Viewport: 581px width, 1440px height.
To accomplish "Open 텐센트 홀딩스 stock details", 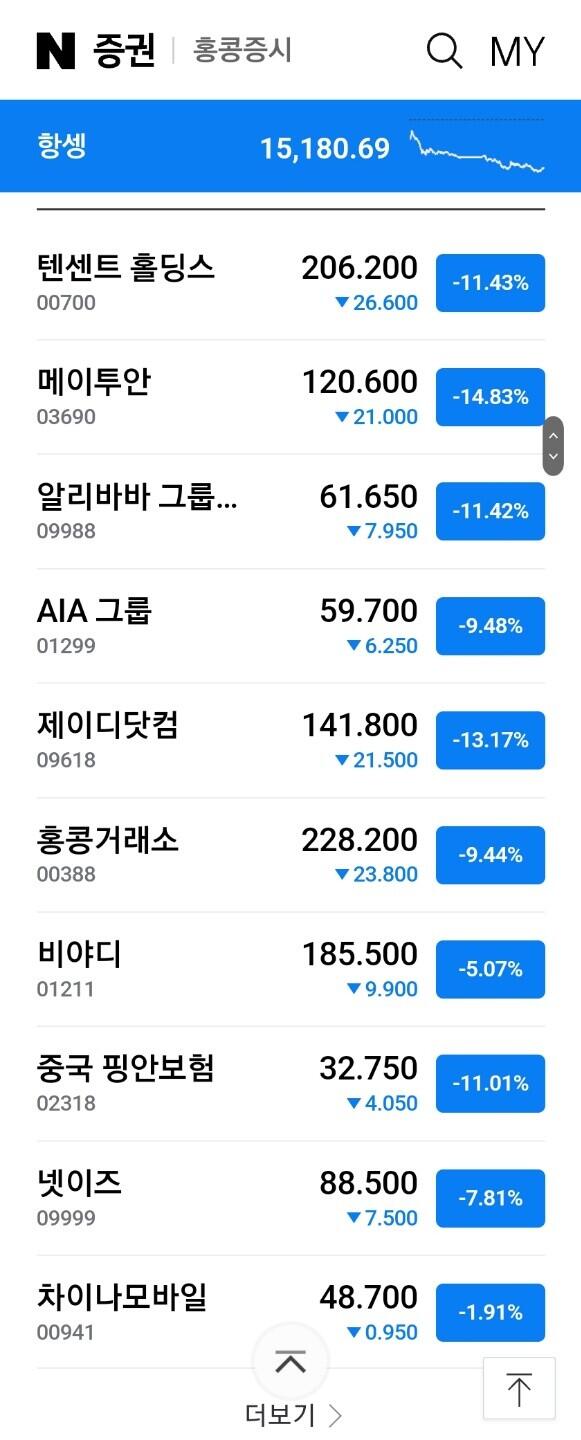I will click(x=290, y=283).
